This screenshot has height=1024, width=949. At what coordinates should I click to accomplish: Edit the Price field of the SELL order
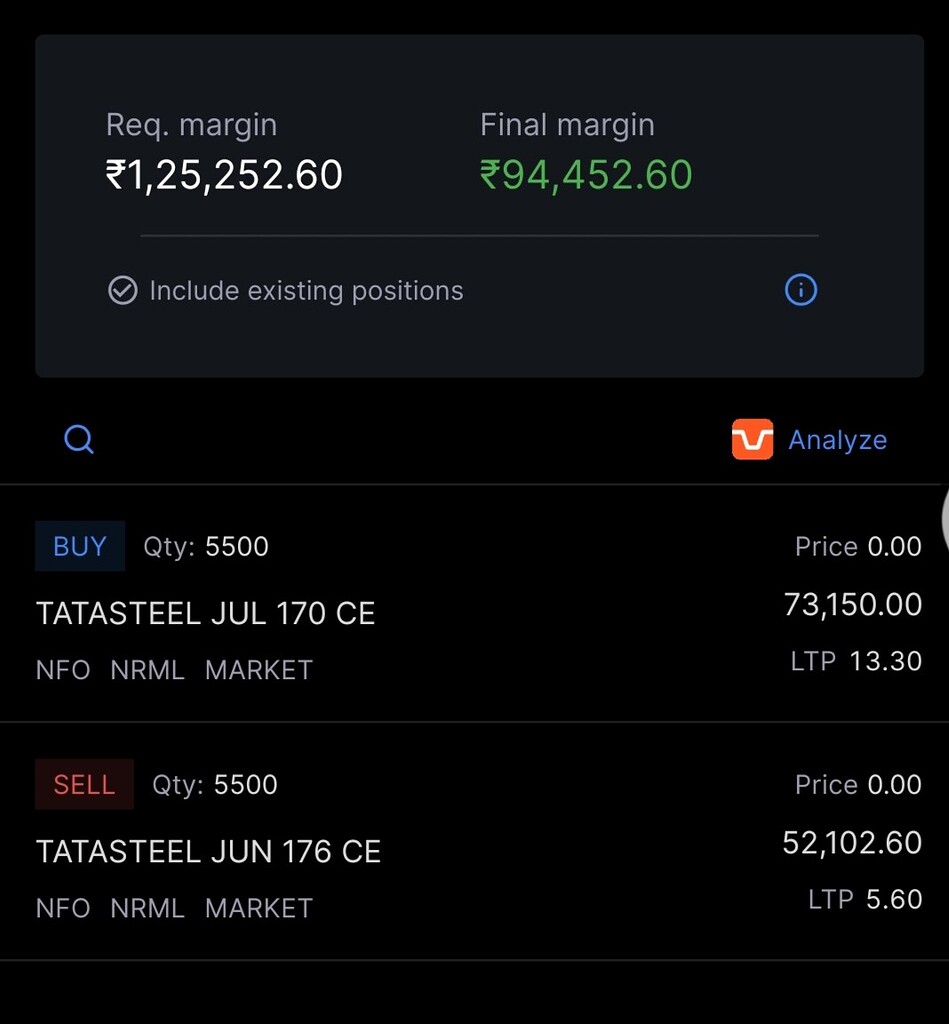coord(859,784)
